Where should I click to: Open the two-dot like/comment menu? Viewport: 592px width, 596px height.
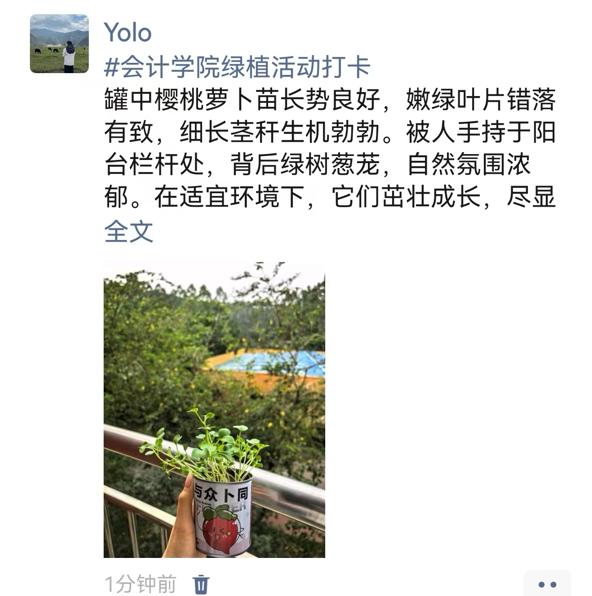[547, 584]
